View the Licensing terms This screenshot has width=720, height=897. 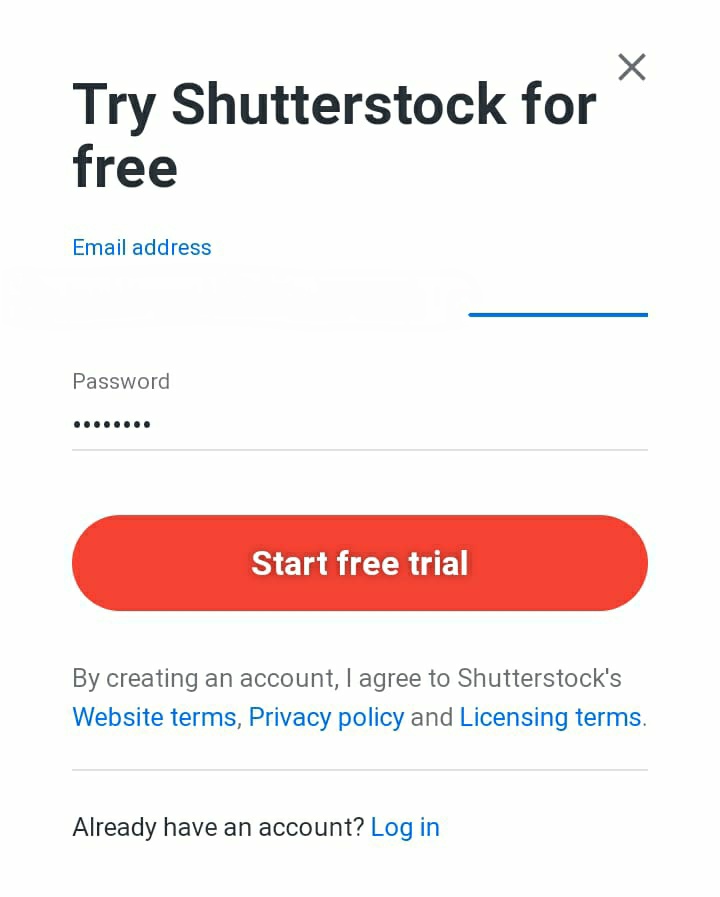(550, 717)
